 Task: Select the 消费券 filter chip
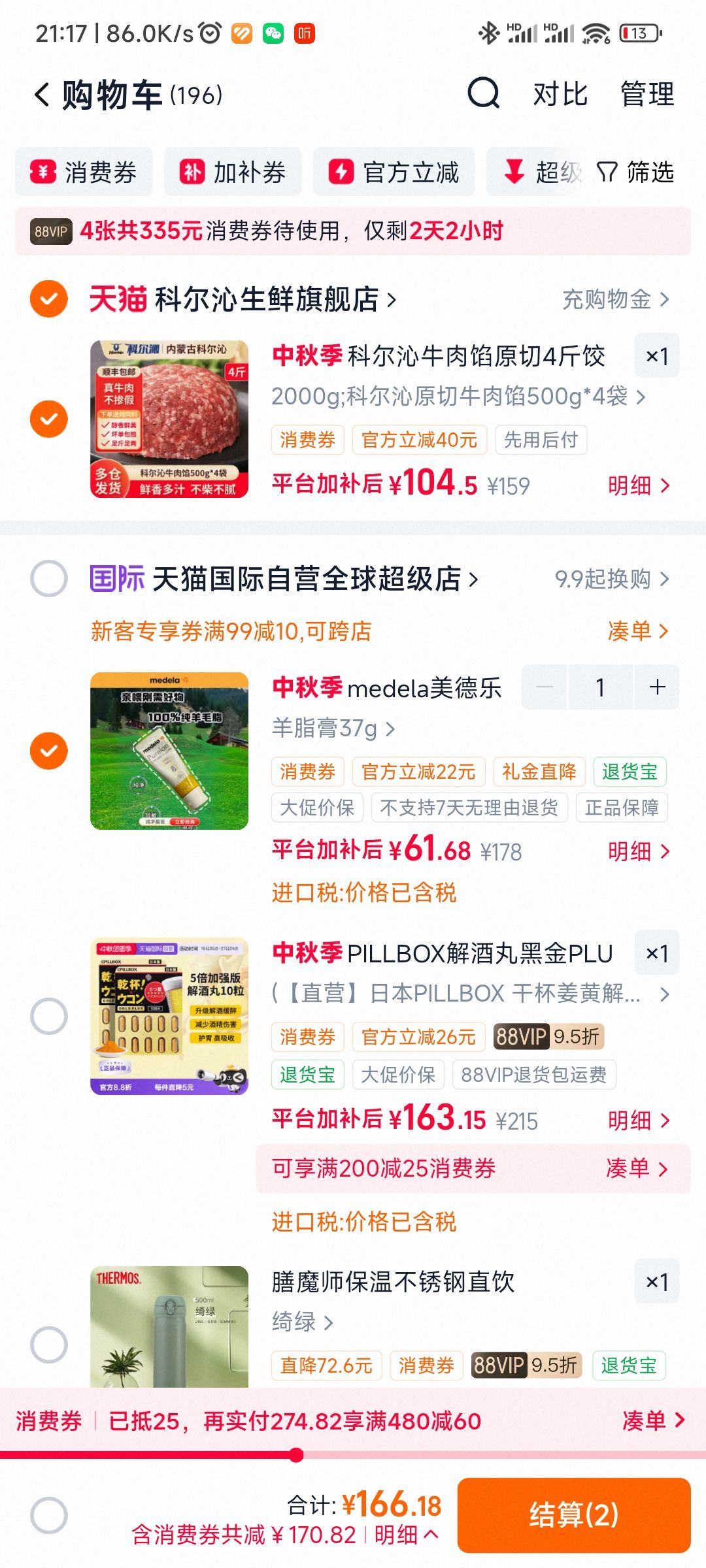[84, 172]
